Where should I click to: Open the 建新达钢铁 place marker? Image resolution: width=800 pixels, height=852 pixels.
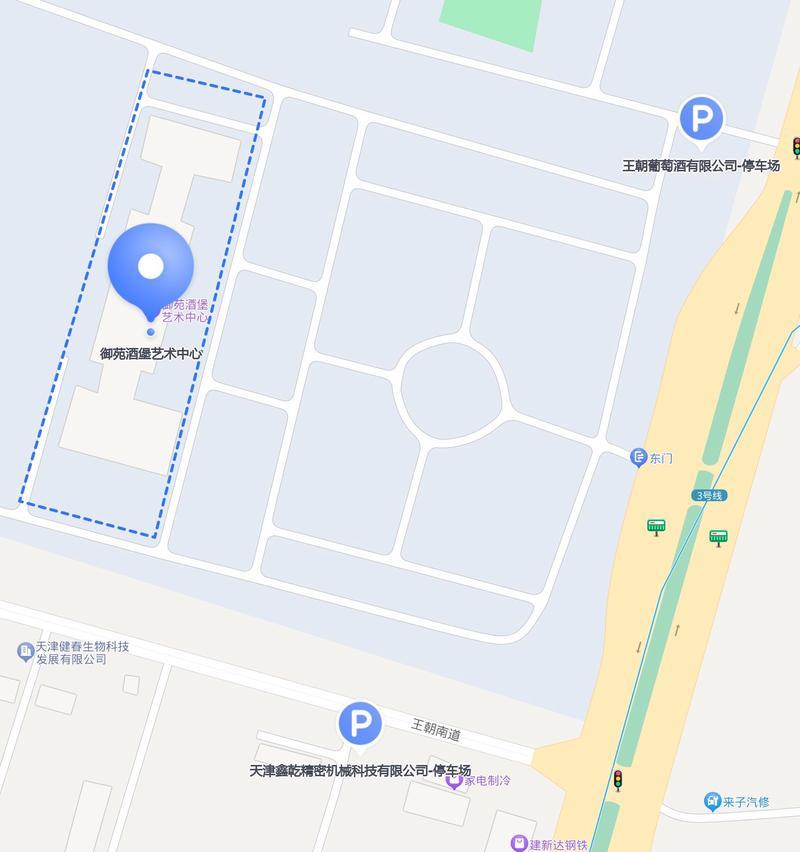click(x=518, y=844)
